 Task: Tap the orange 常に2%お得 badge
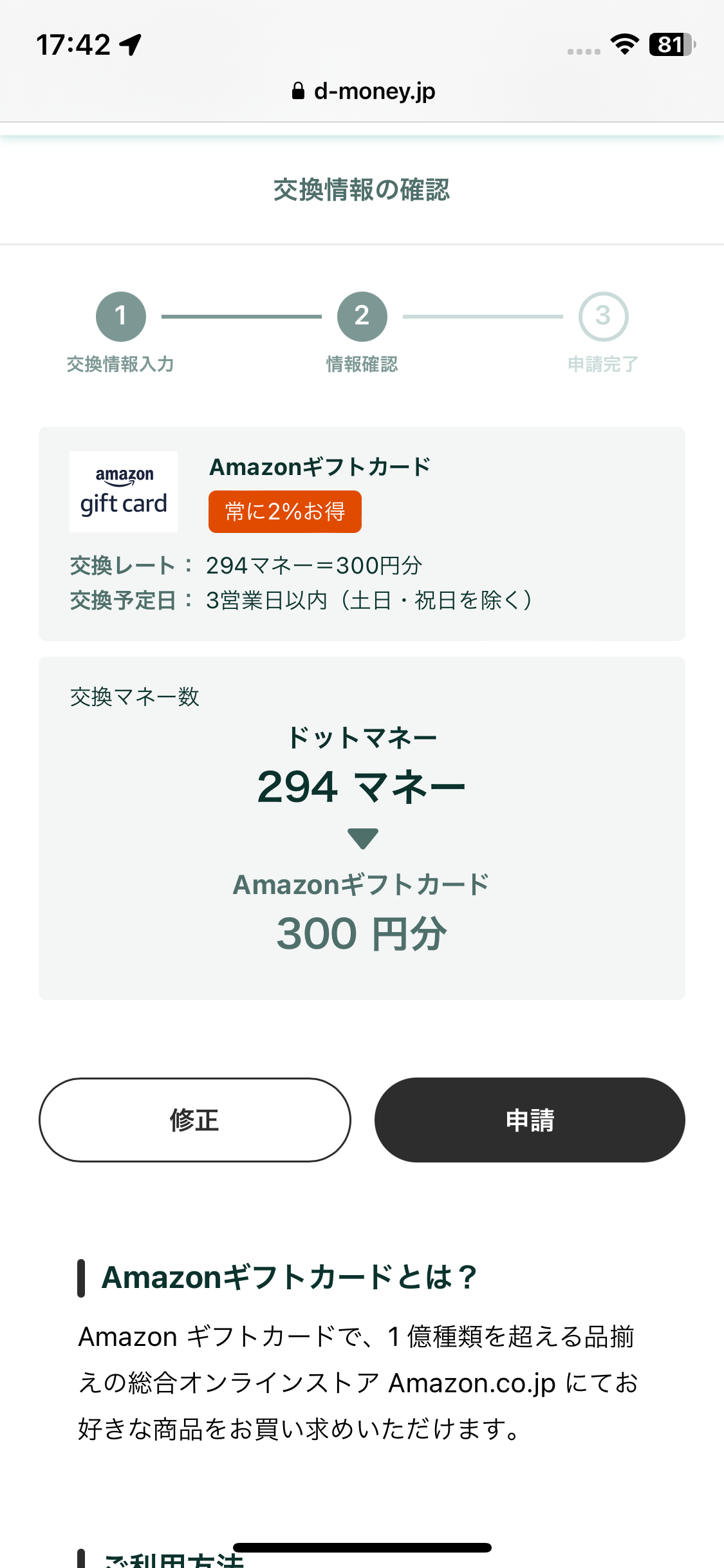click(284, 511)
